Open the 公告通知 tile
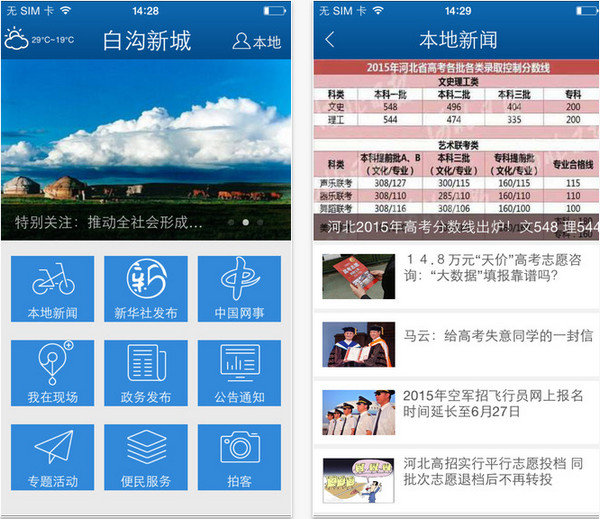This screenshot has height=519, width=600. 239,373
